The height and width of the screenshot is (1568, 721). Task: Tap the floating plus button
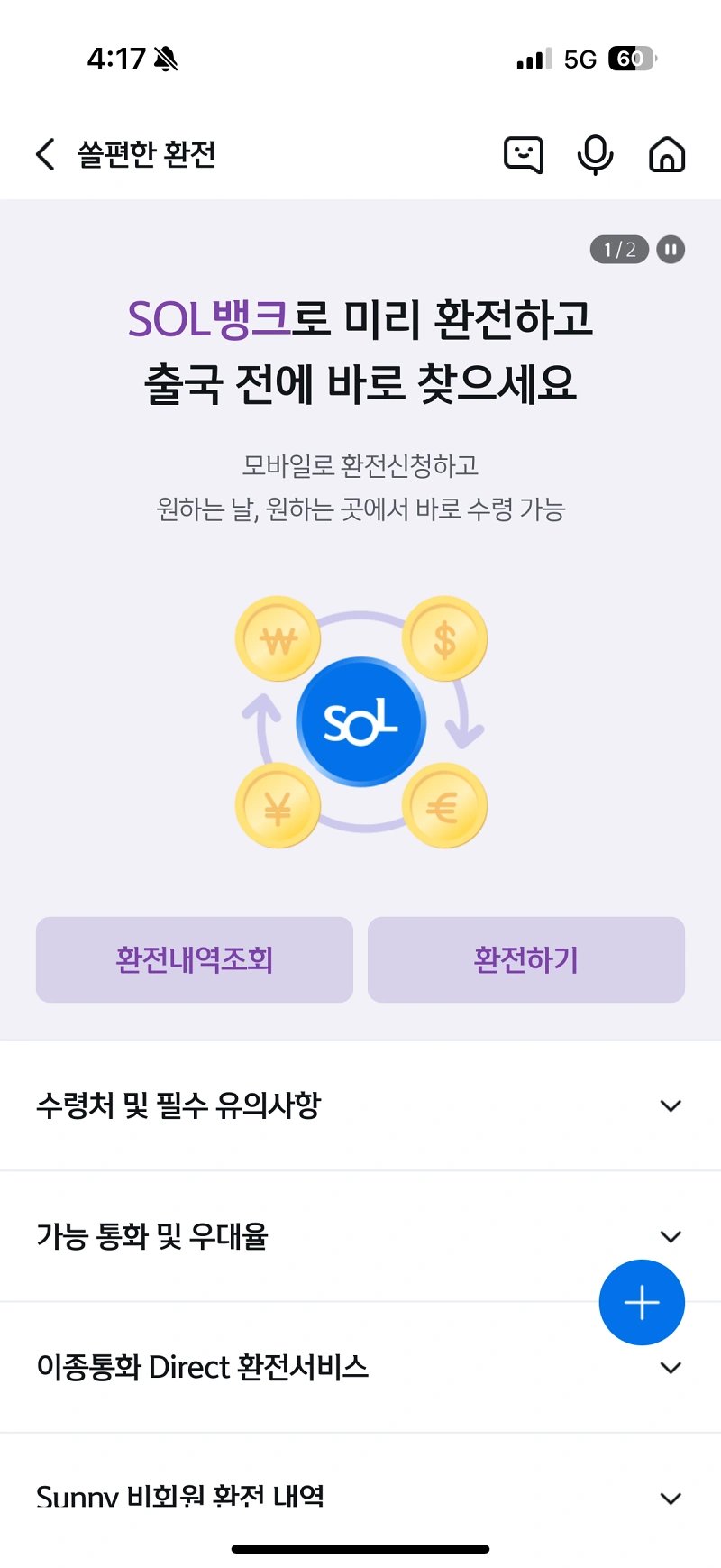click(x=642, y=1302)
